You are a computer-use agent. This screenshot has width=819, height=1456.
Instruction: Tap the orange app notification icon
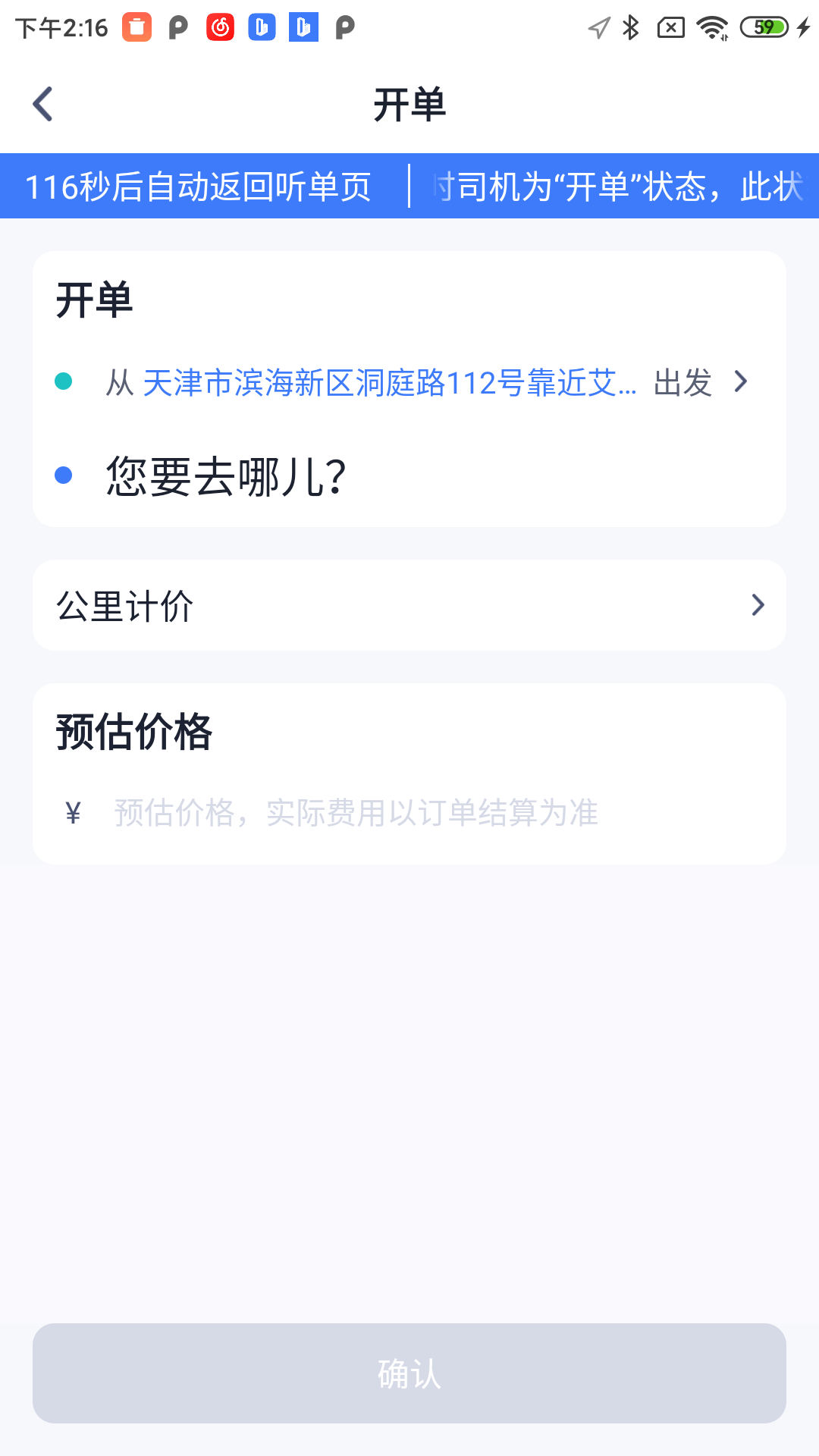click(136, 27)
